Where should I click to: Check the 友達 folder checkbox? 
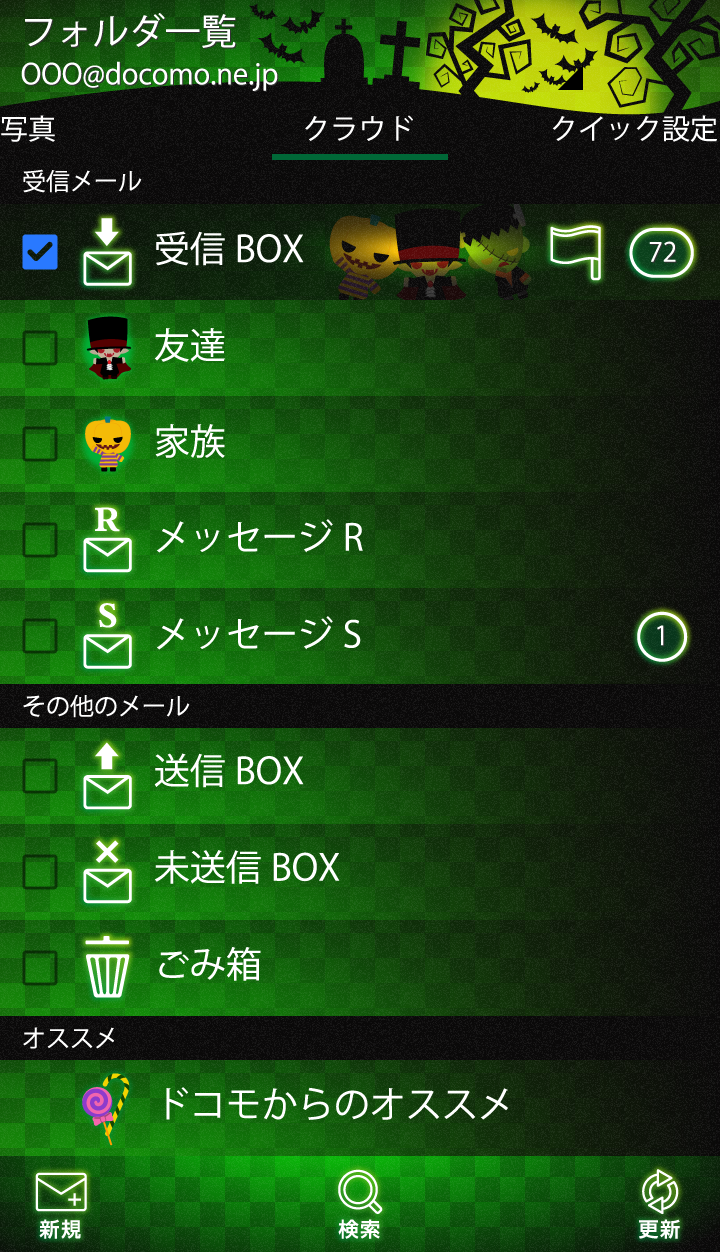click(40, 347)
